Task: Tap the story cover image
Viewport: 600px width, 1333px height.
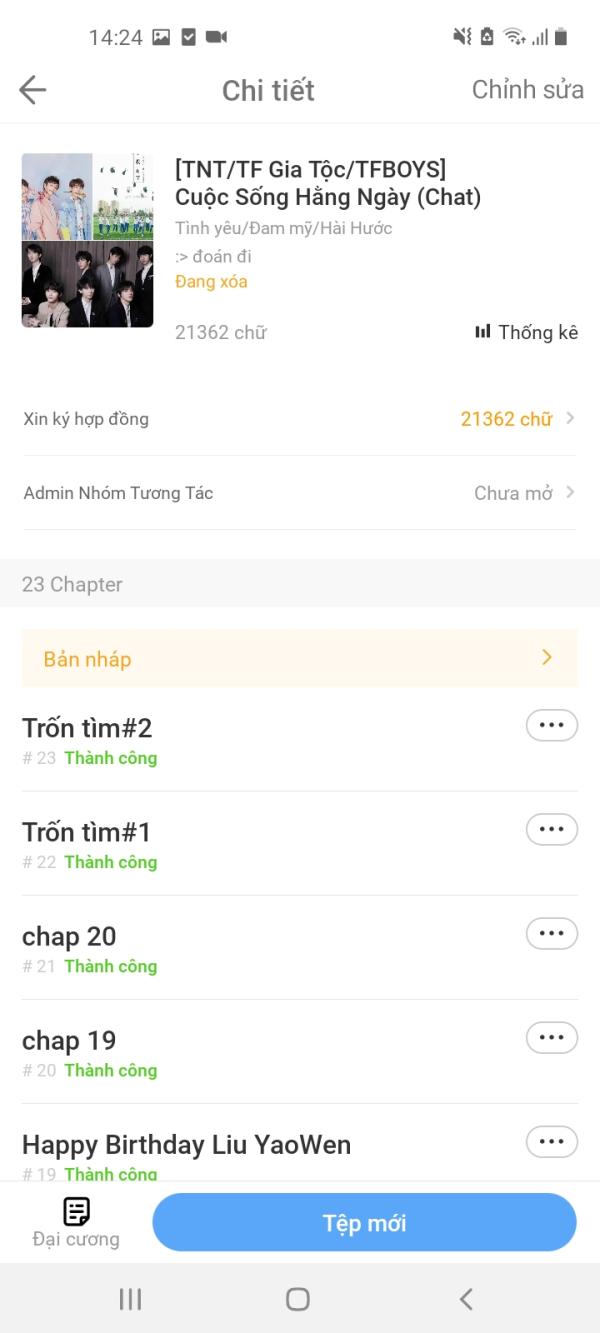Action: point(88,240)
